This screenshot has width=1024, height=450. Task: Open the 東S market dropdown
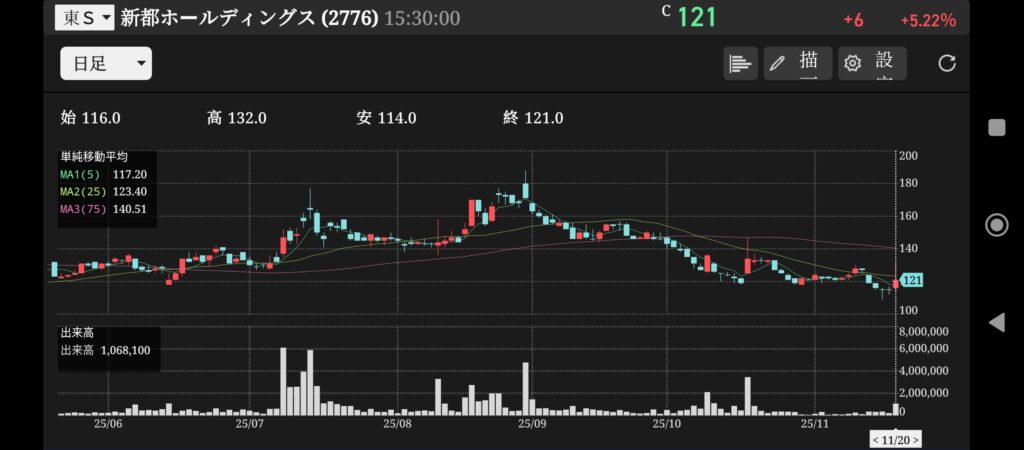point(84,18)
